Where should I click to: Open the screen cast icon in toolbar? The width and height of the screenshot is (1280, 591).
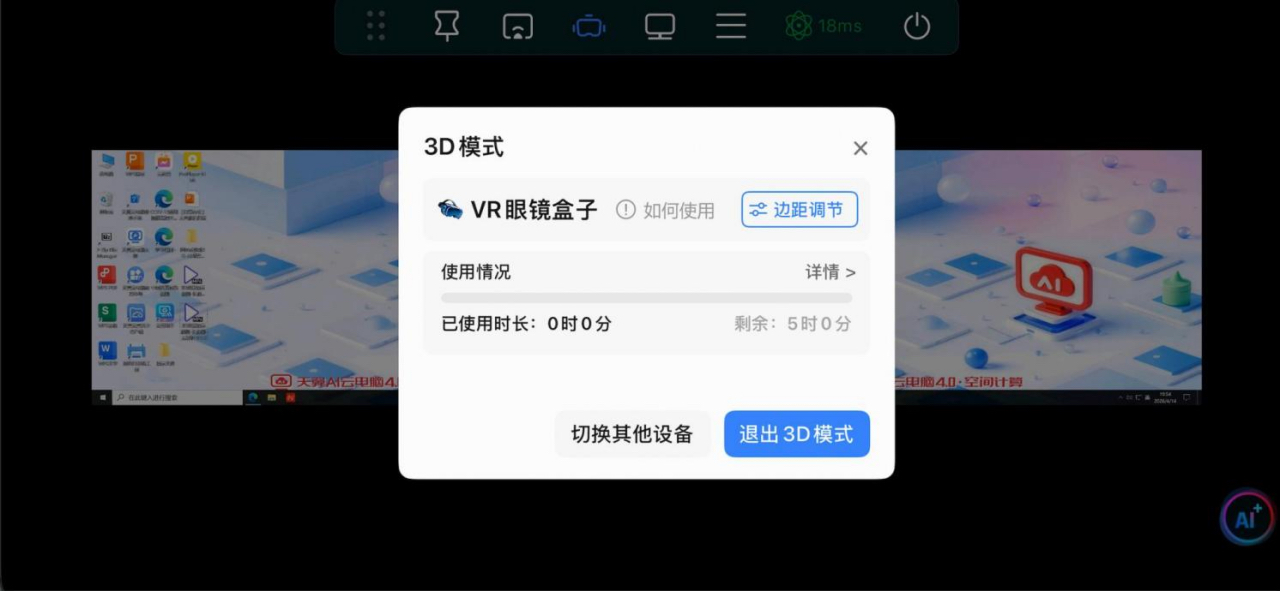point(517,26)
